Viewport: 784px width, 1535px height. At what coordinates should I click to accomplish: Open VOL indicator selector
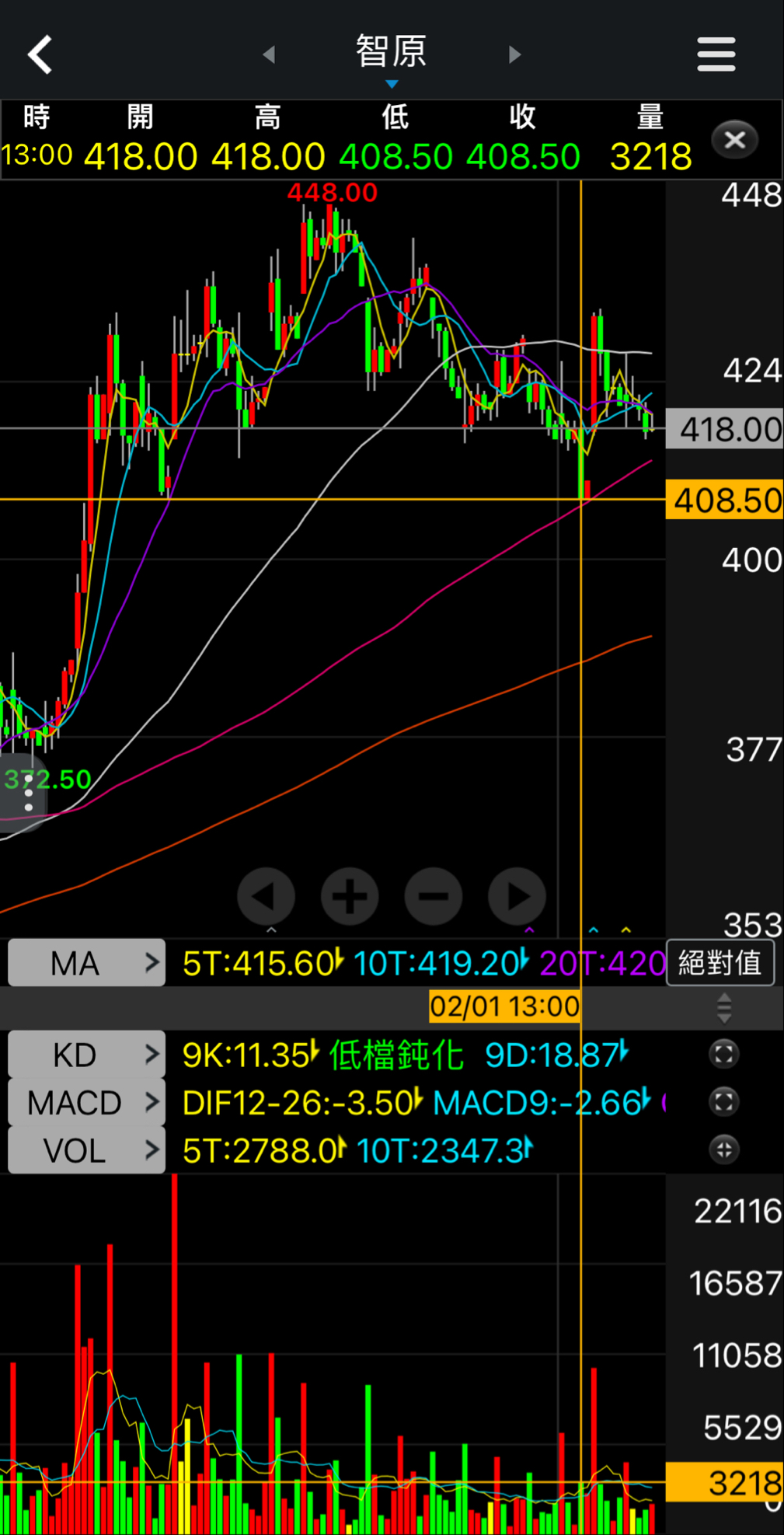pos(86,1150)
